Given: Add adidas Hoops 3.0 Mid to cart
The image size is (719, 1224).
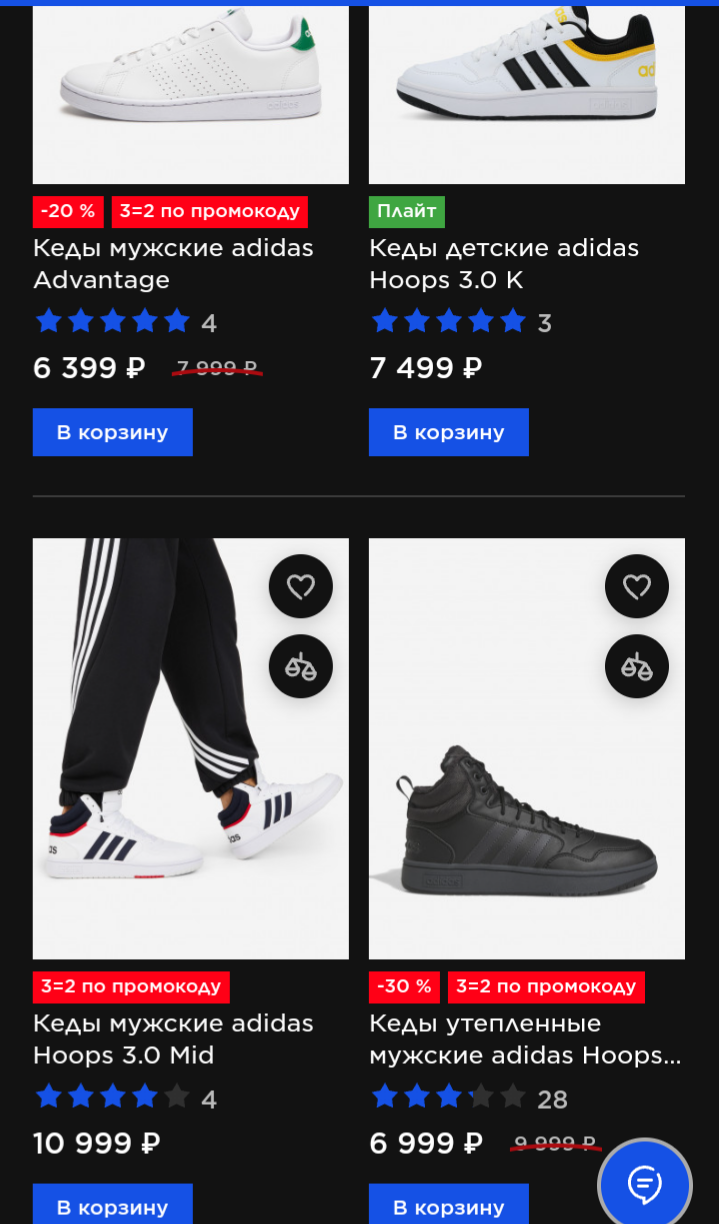Looking at the screenshot, I should point(112,1206).
